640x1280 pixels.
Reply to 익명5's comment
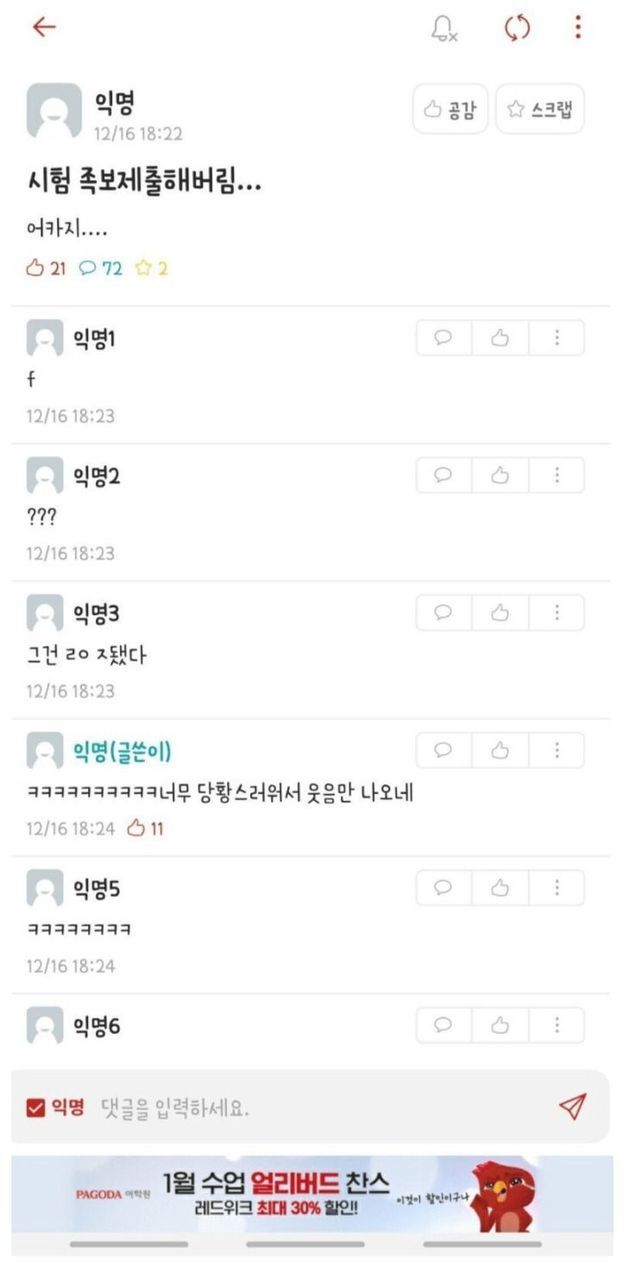(x=443, y=887)
